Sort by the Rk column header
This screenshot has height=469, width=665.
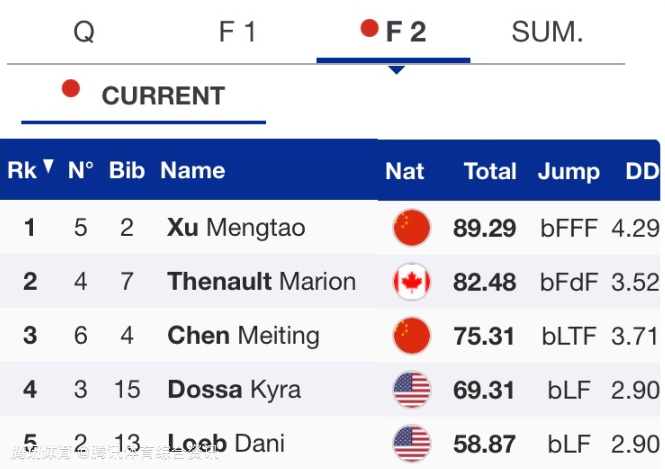30,170
